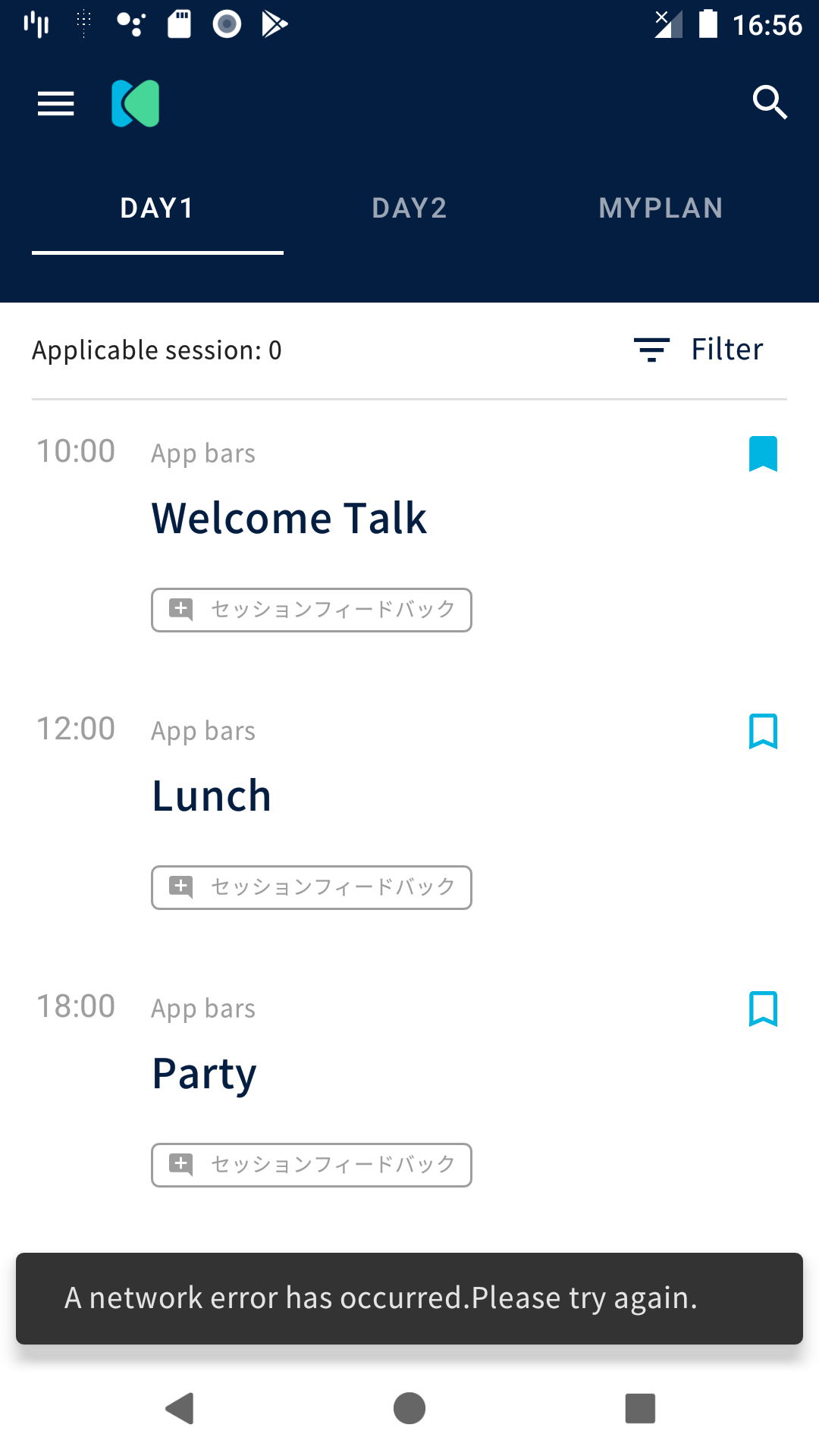Switch to the MYPLAN tab
The image size is (819, 1456).
point(661,208)
